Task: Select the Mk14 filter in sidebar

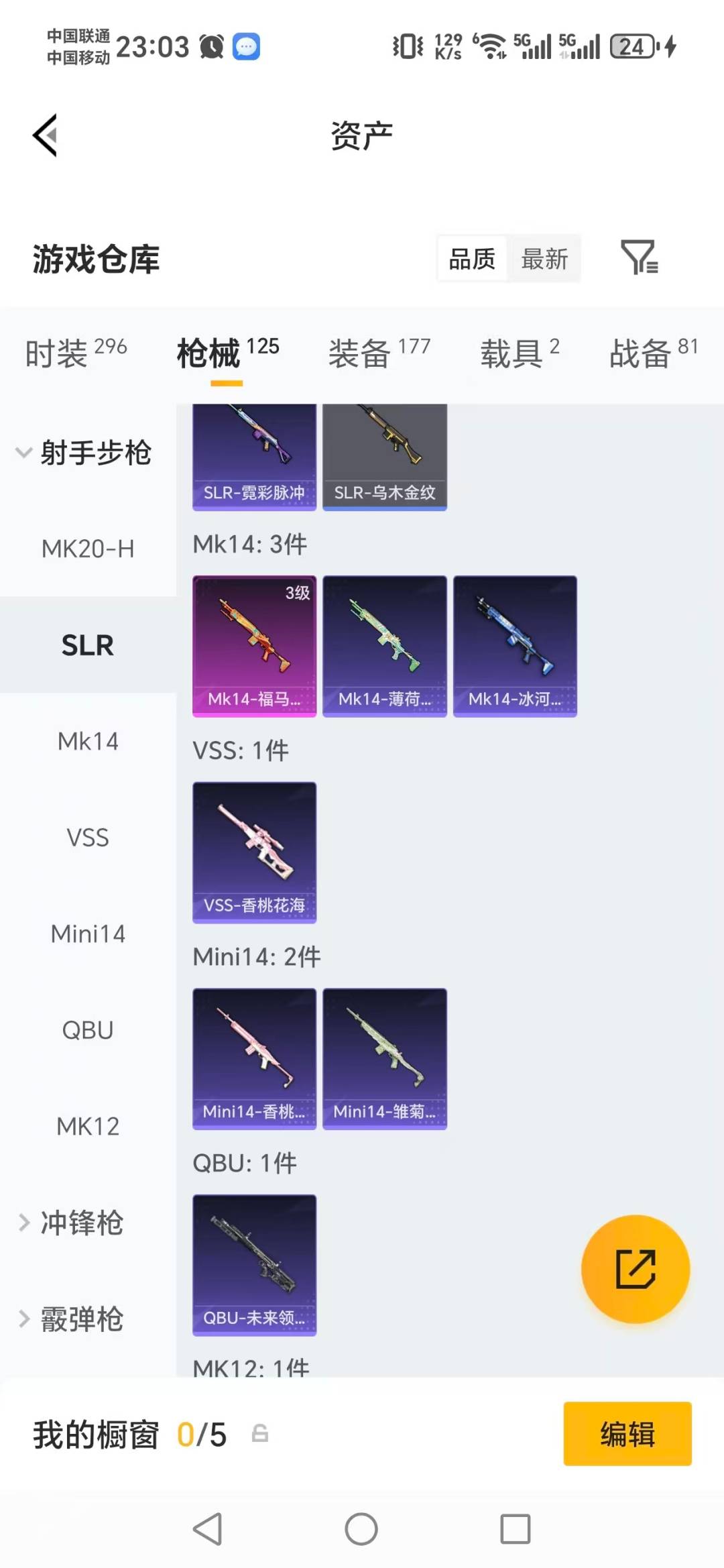Action: [x=87, y=741]
